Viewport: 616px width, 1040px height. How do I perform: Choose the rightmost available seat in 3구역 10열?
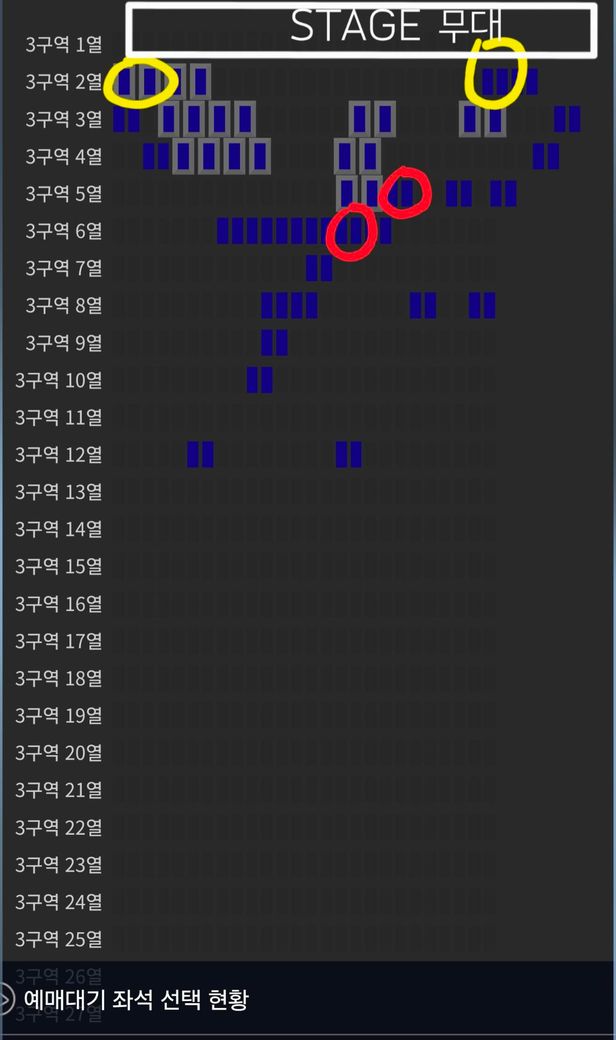pos(266,380)
